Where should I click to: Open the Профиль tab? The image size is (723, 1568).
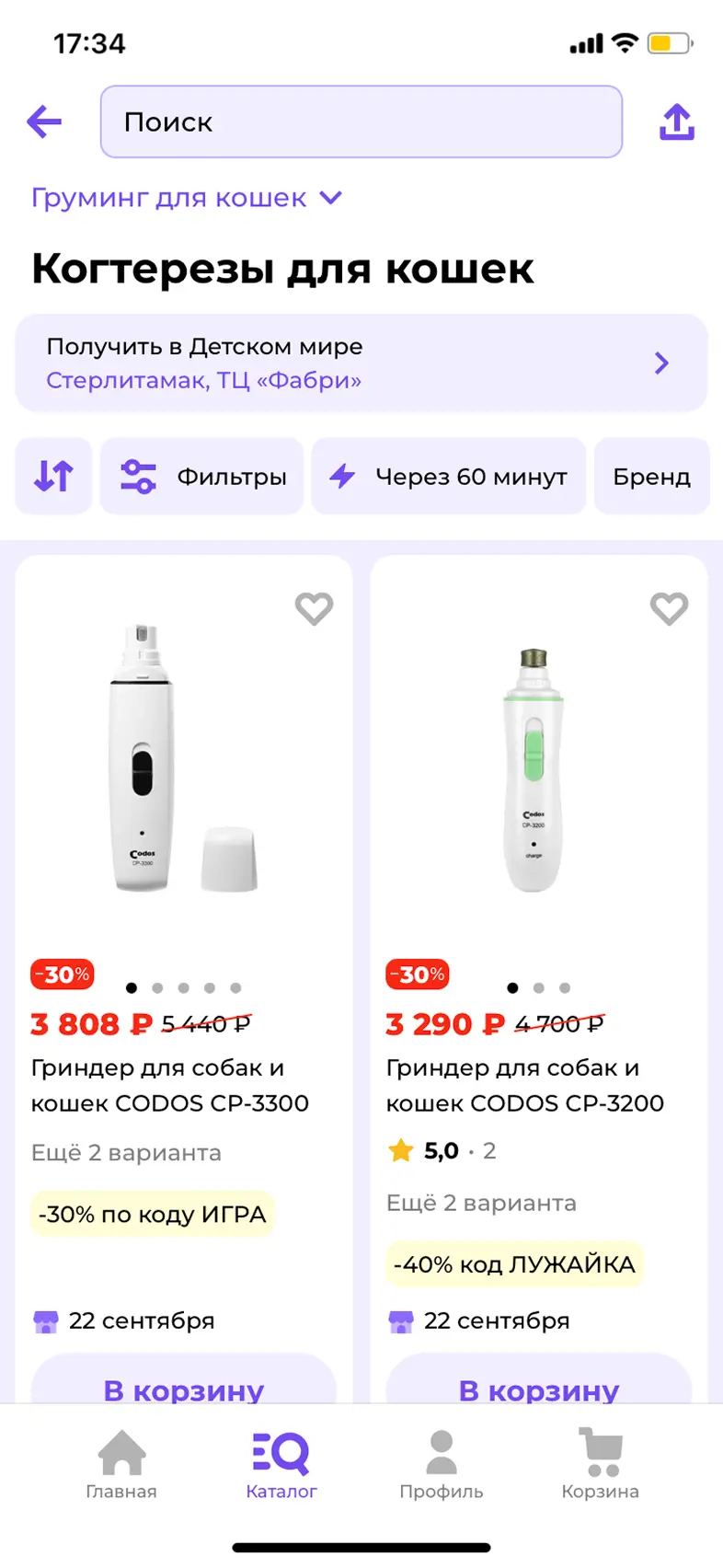(442, 1465)
